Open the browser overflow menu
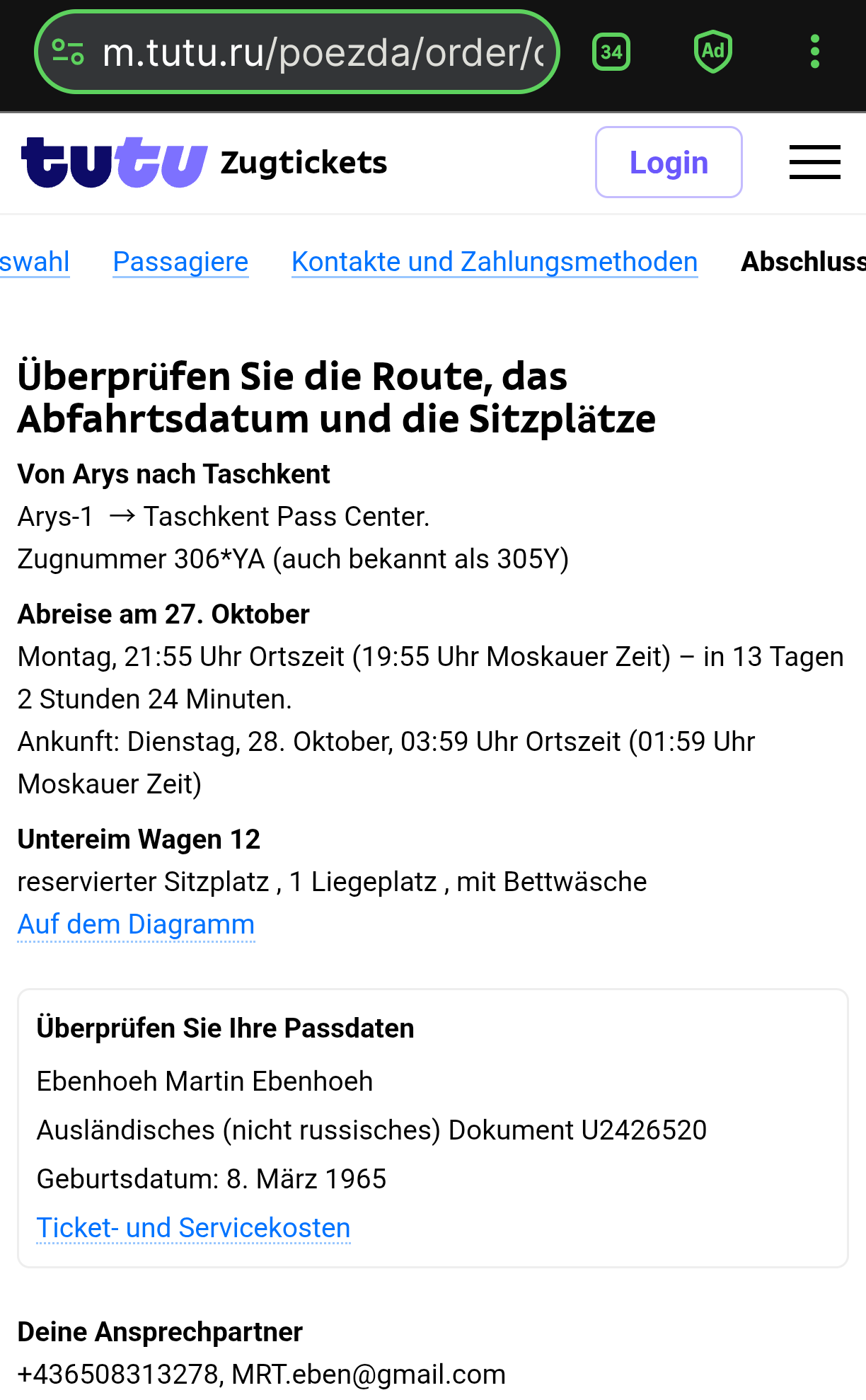This screenshot has width=866, height=1400. (814, 52)
